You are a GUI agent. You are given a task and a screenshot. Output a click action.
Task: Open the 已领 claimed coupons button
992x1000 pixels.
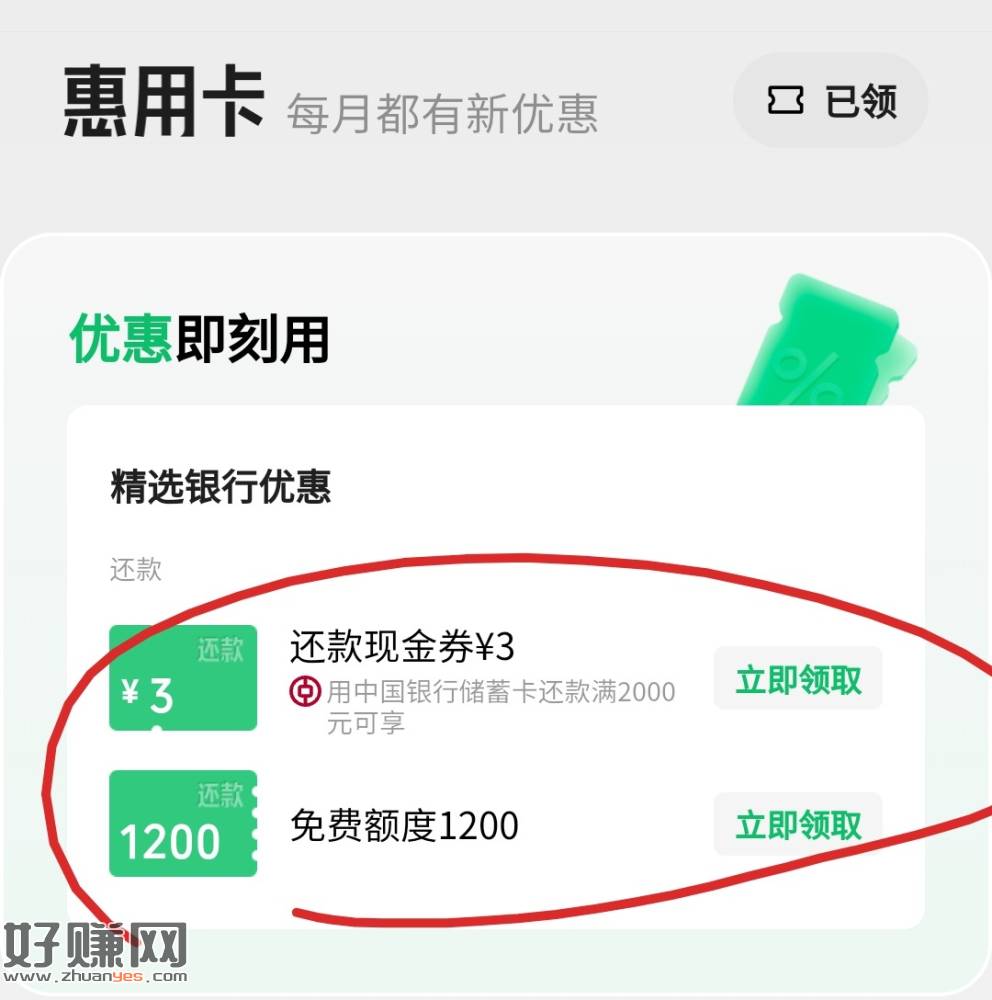coord(830,101)
